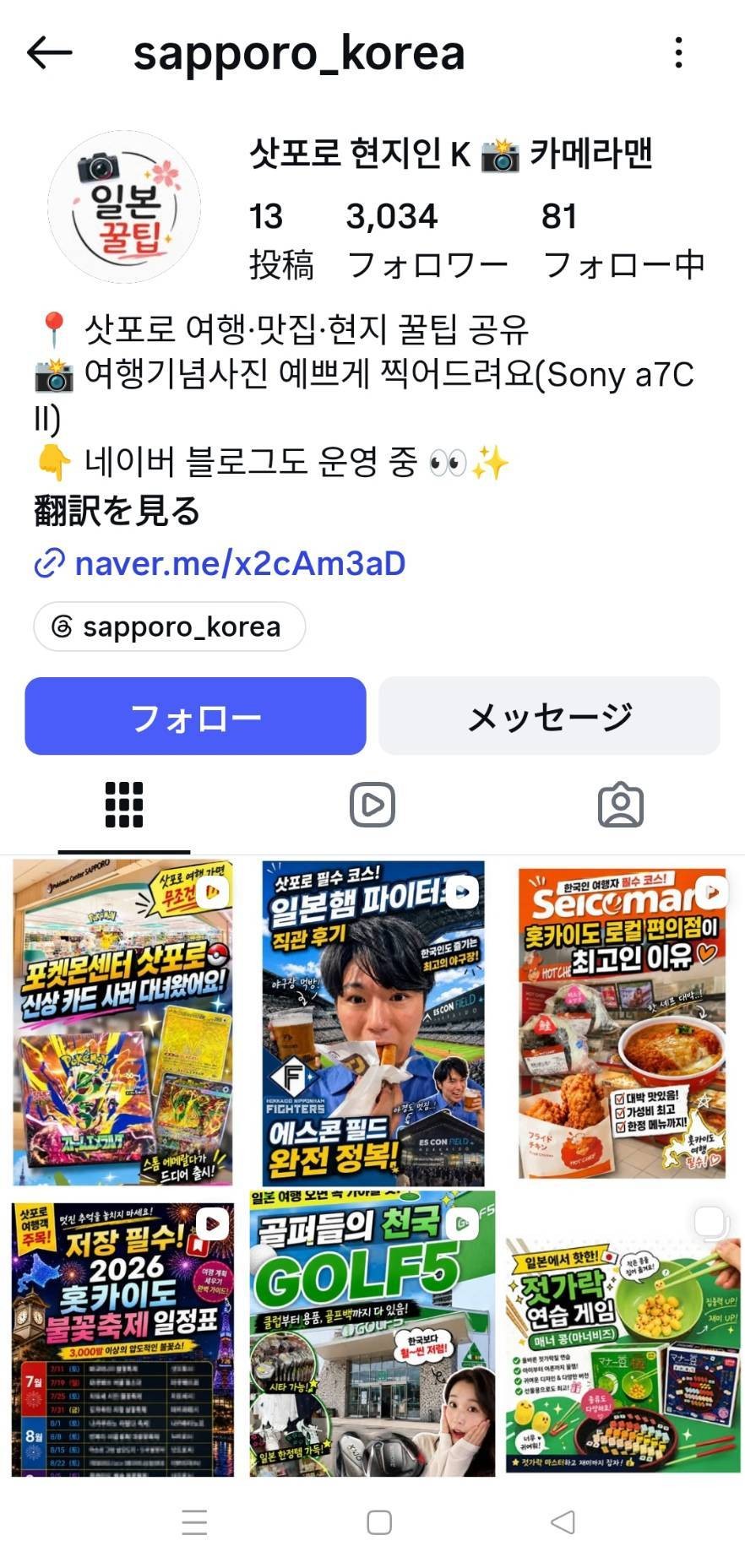Open the 3,034 フォロワー list
This screenshot has height=1568, width=745.
(427, 241)
